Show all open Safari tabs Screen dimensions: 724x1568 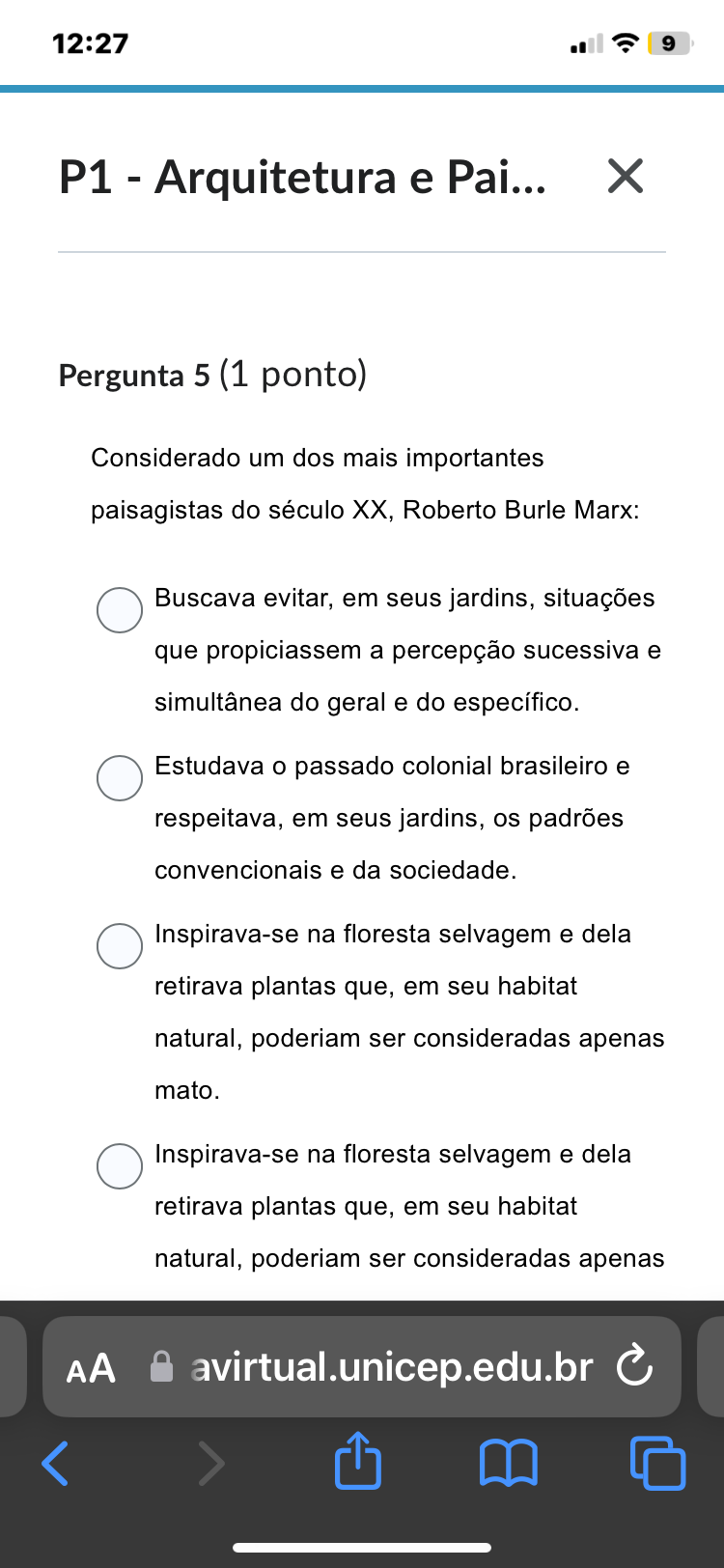pyautogui.click(x=657, y=1463)
